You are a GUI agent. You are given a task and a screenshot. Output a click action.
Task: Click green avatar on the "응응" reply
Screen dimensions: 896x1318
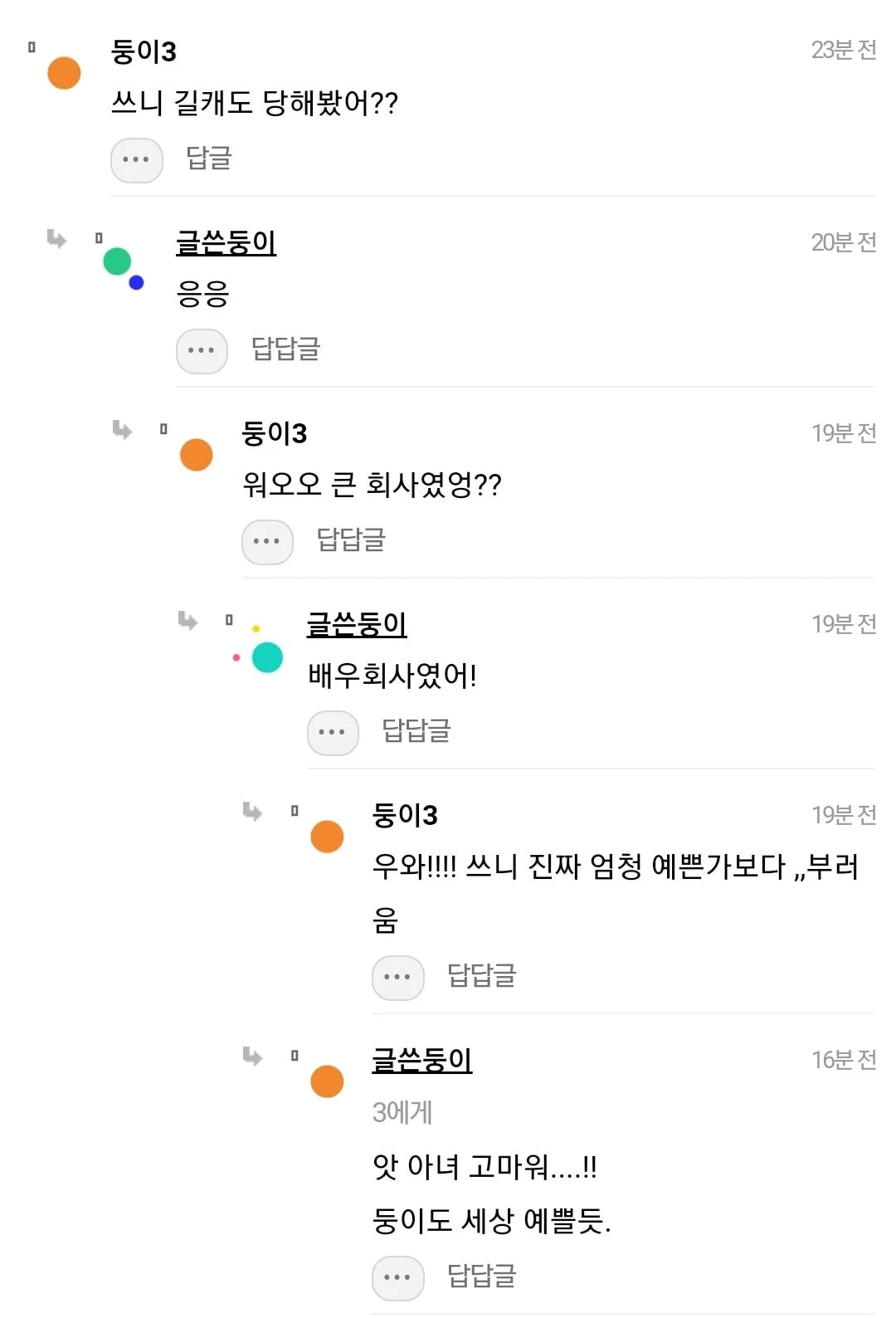[x=116, y=261]
